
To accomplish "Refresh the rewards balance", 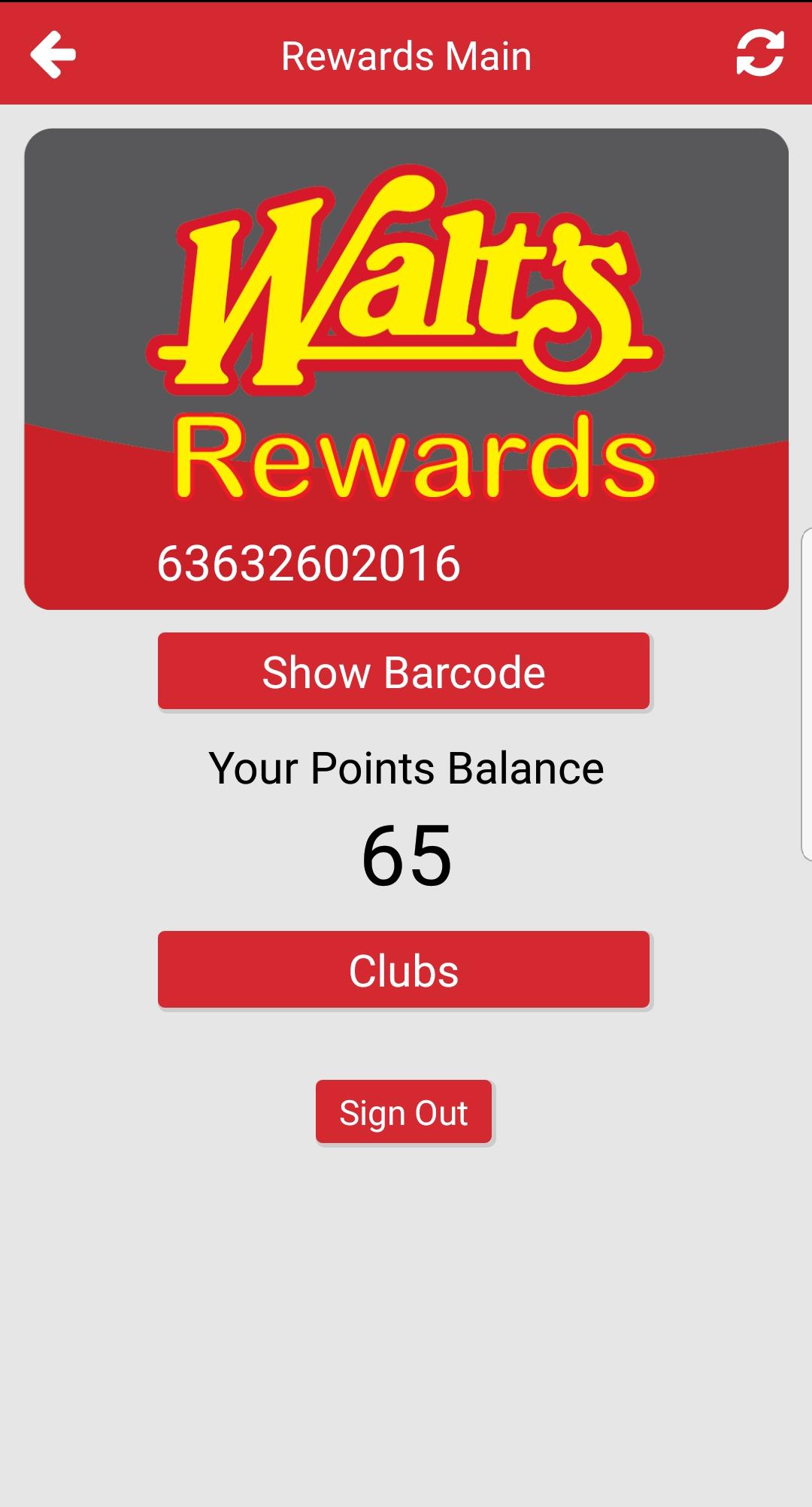I will click(759, 53).
